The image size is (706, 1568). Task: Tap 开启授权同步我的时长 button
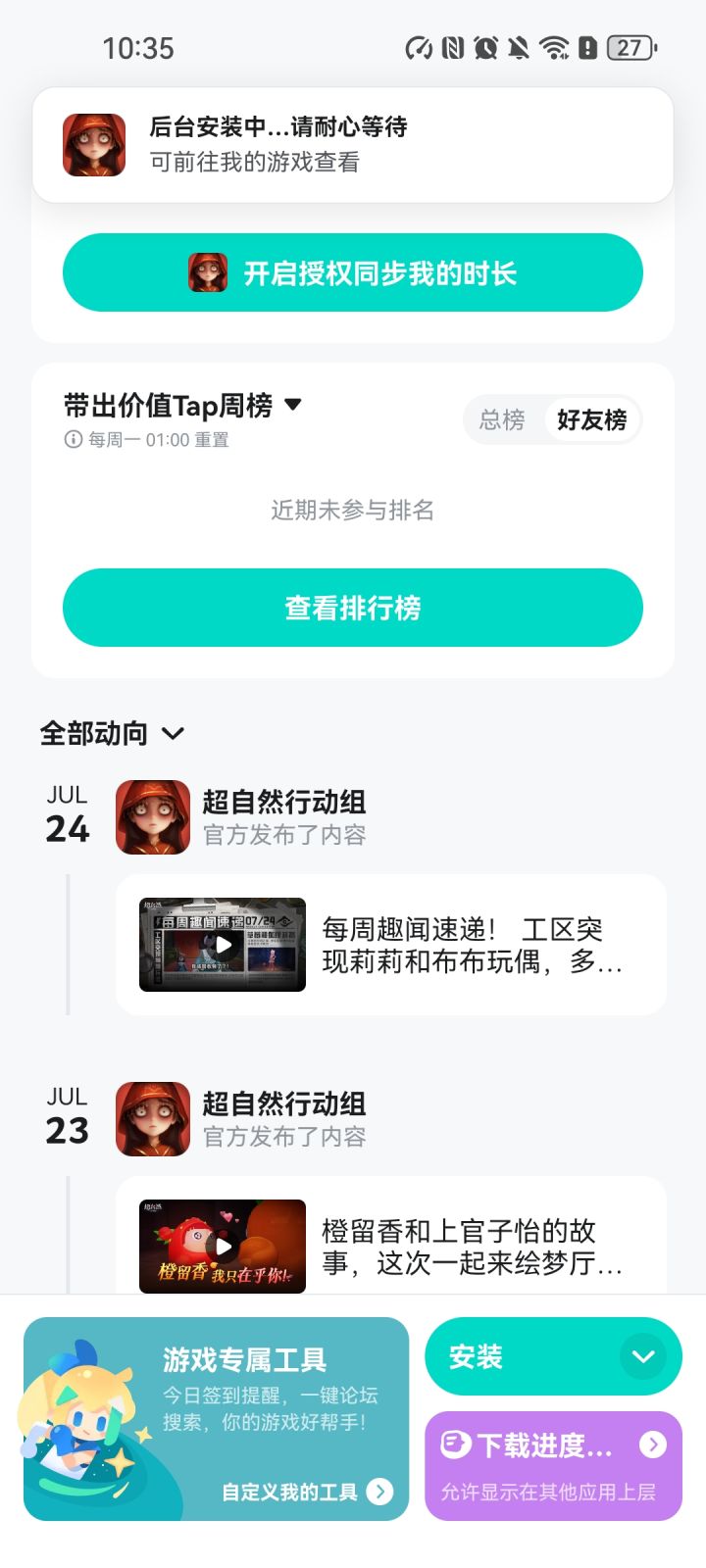tap(353, 272)
